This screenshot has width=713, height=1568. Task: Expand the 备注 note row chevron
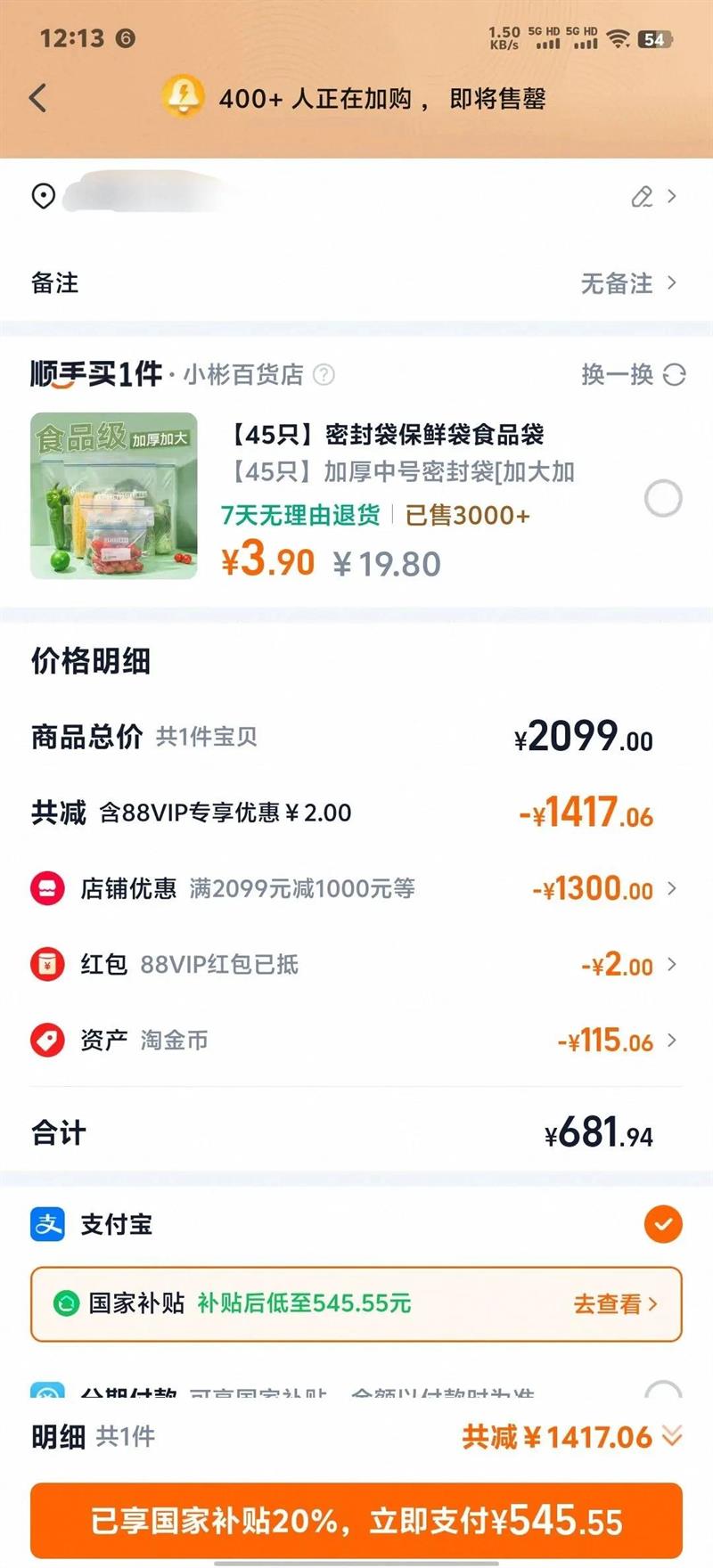[x=673, y=283]
